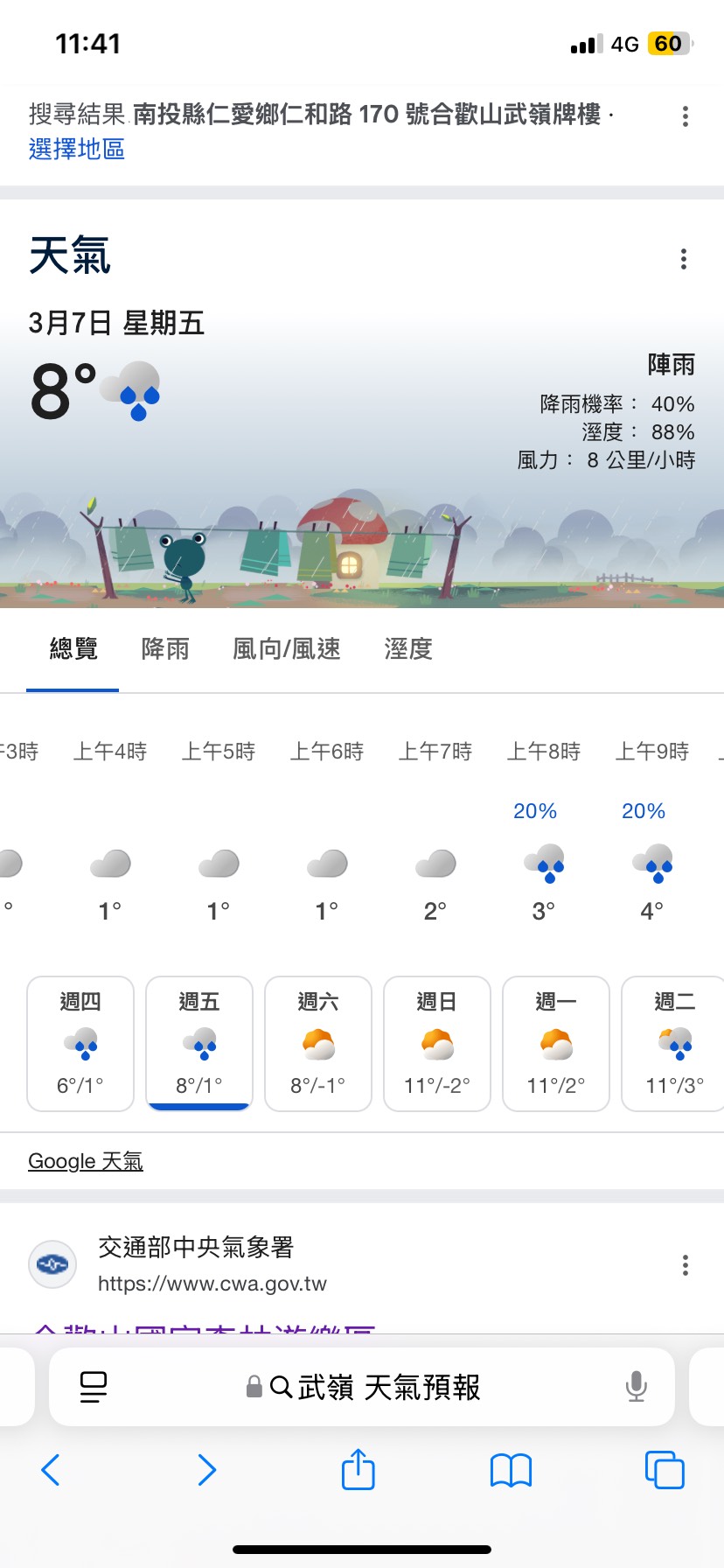Open the Google 天氣 link
This screenshot has height=1568, width=724.
(86, 1161)
